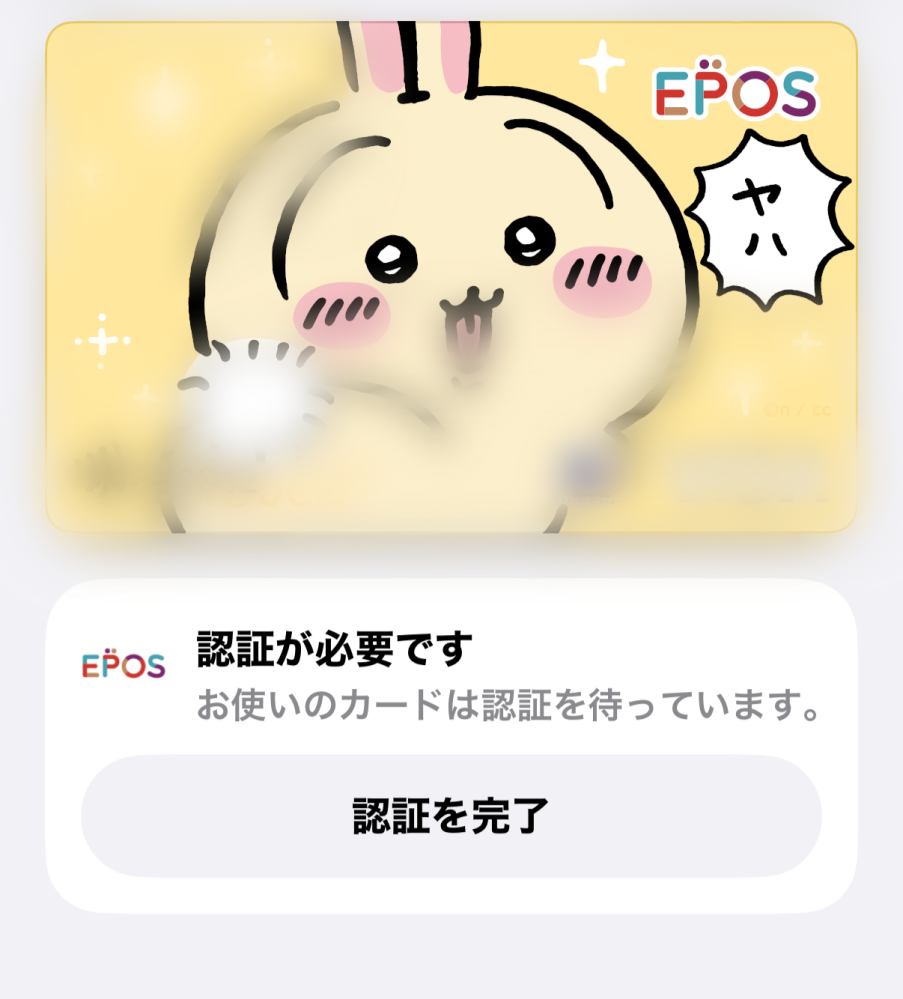Open the EPOS card by tapping its artwork
This screenshot has height=999, width=903.
450,280
